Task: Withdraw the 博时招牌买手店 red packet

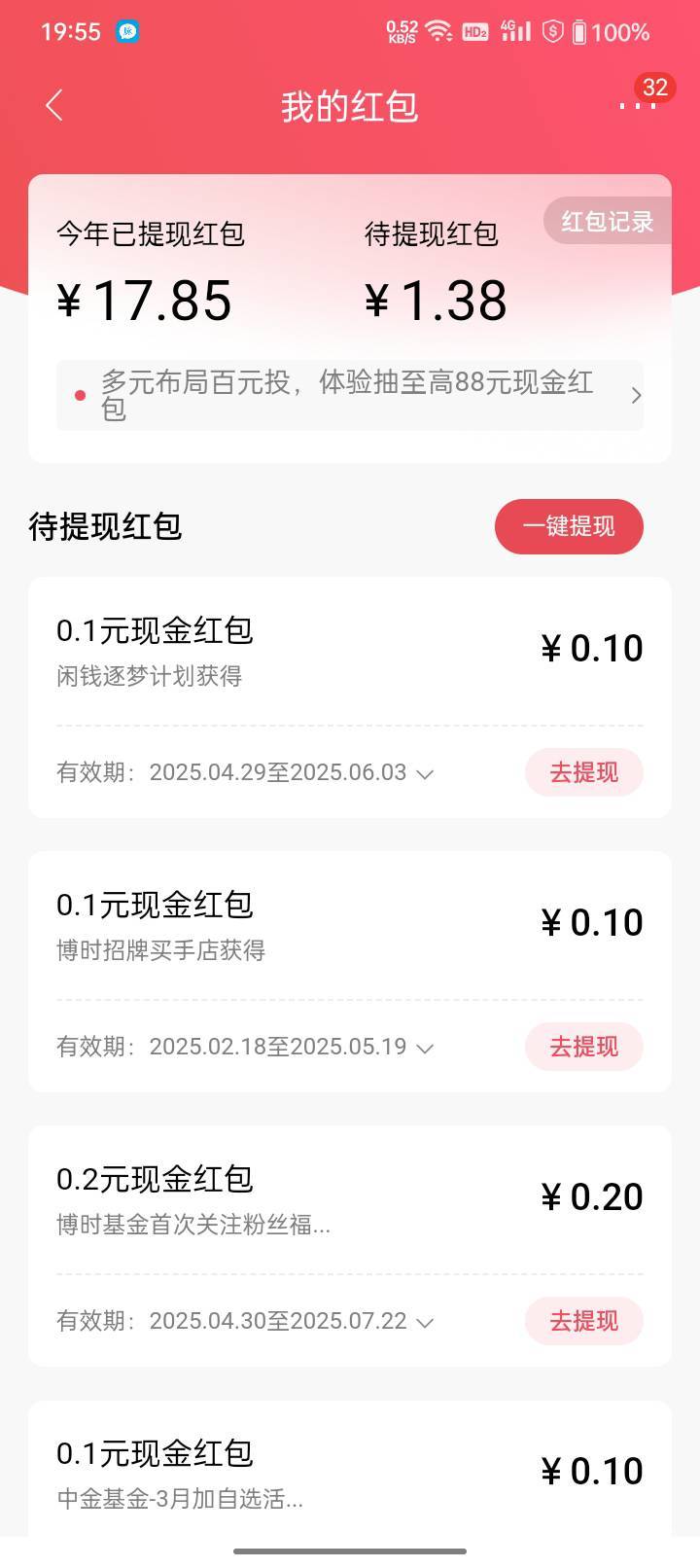Action: (584, 1047)
